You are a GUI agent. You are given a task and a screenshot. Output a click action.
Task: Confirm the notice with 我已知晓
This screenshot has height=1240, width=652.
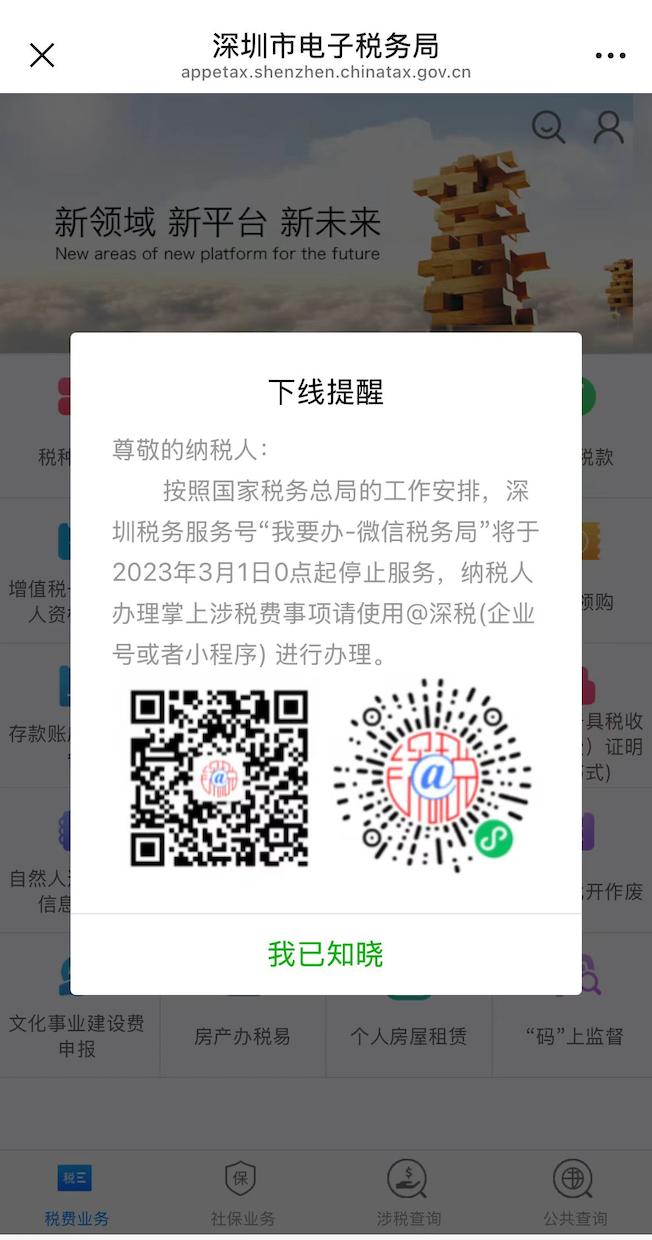325,954
